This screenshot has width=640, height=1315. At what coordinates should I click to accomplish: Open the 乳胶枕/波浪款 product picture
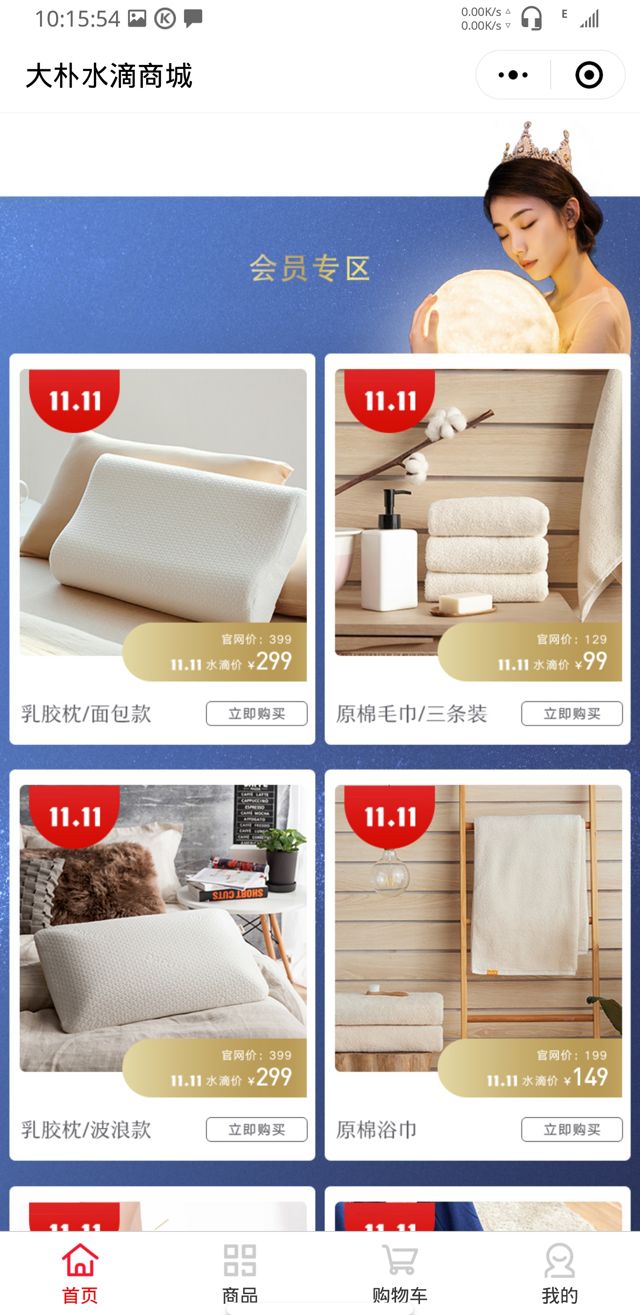pyautogui.click(x=163, y=925)
